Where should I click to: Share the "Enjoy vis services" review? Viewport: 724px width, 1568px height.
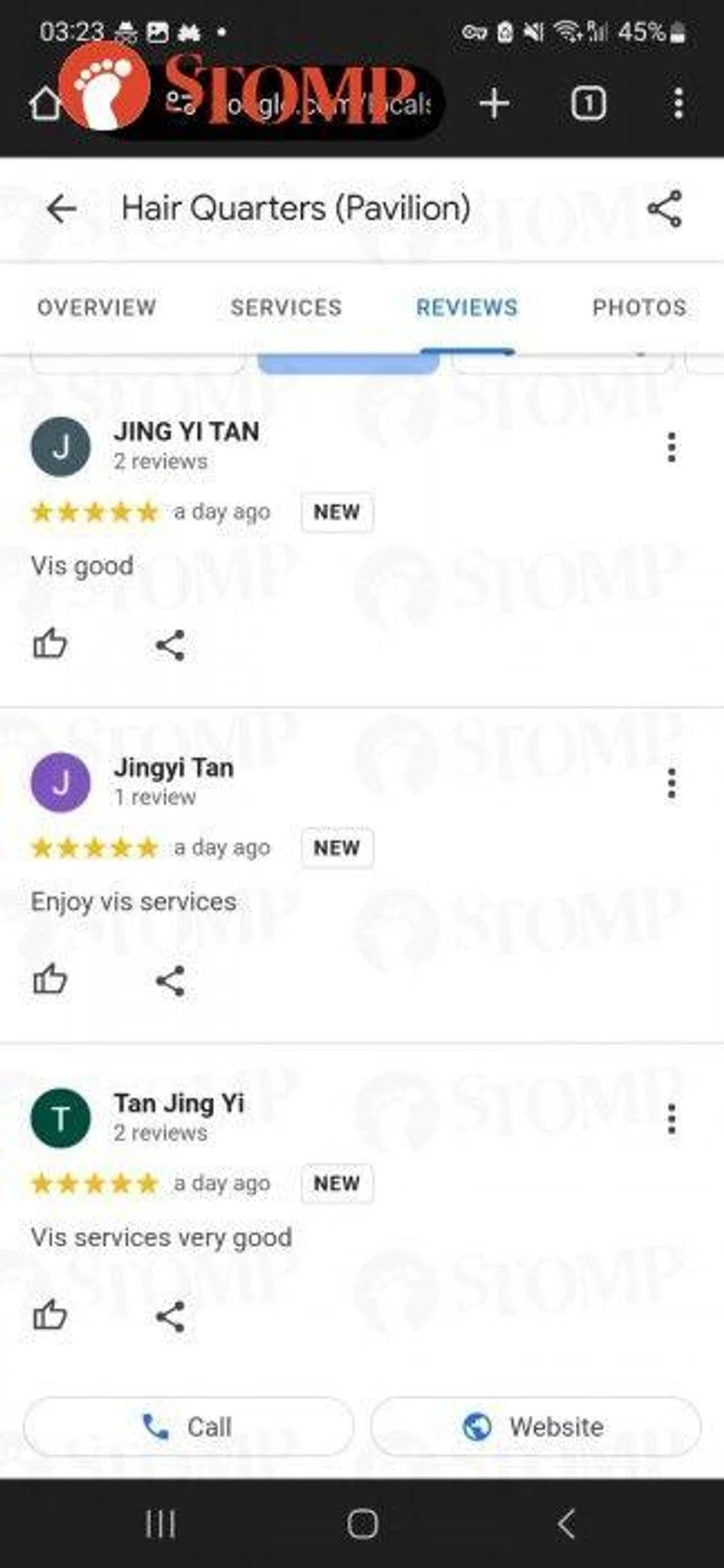[170, 981]
